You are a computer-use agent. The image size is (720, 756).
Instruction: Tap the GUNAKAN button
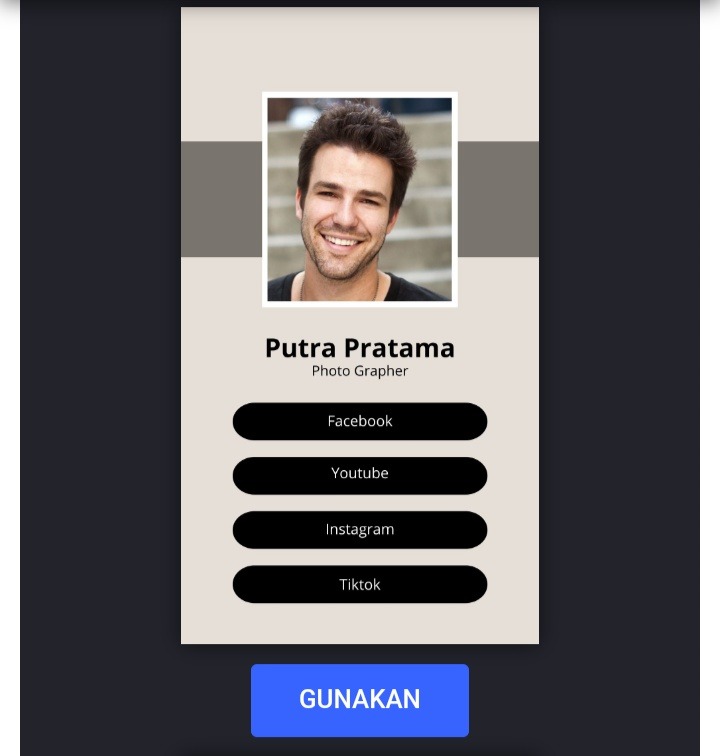click(359, 700)
